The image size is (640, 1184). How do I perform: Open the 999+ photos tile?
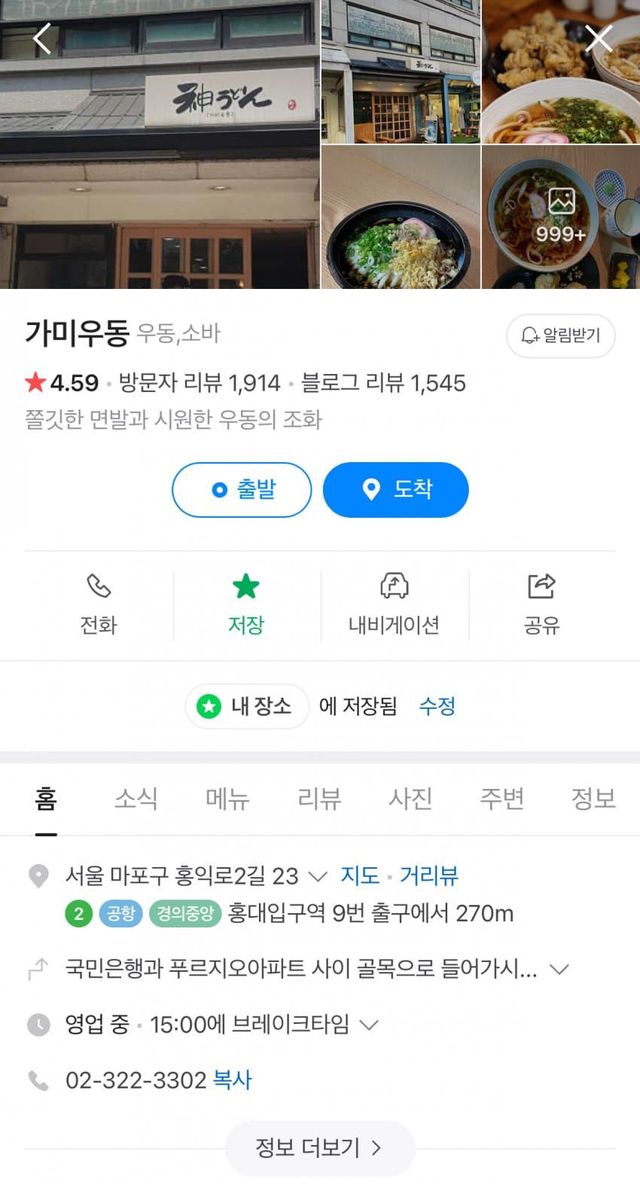(x=561, y=217)
